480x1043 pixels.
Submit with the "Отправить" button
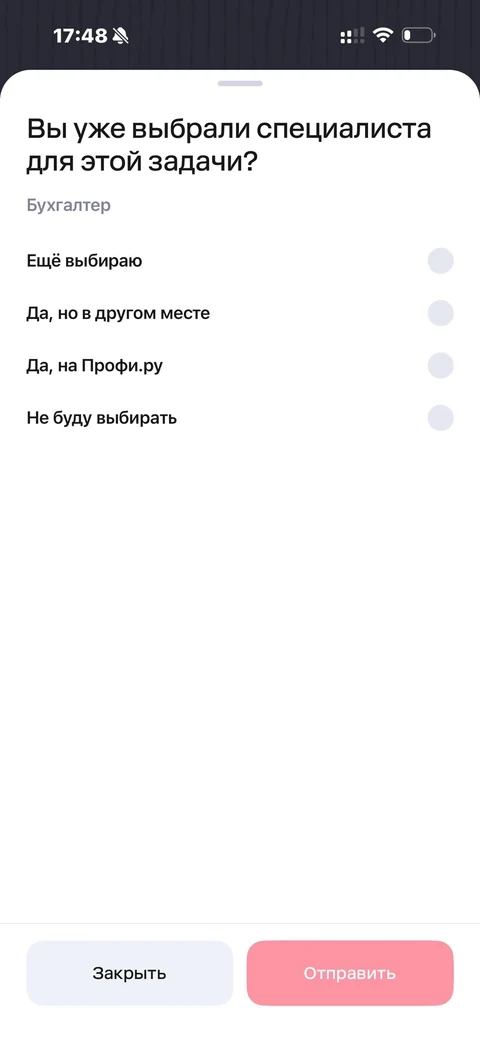point(350,973)
